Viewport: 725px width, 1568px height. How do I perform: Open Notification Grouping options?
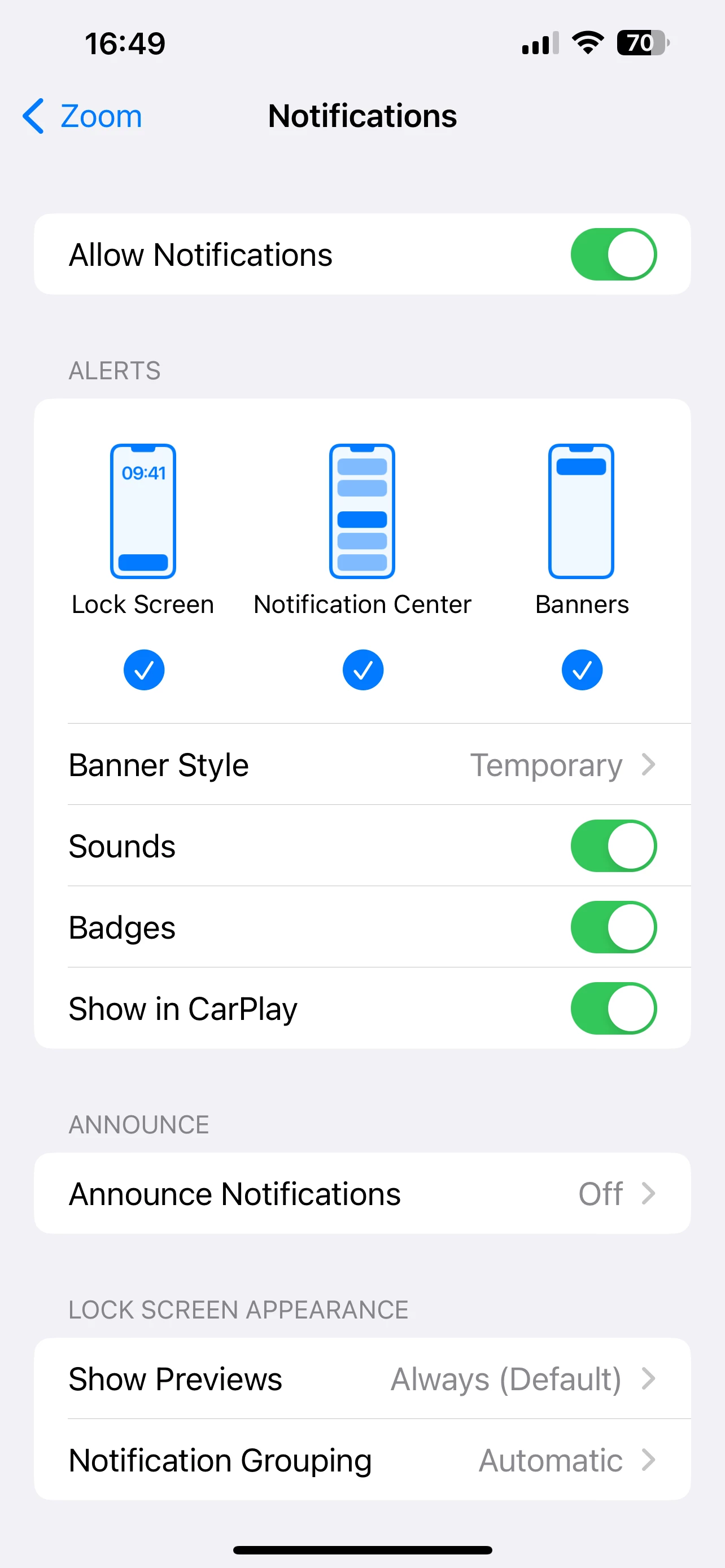pyautogui.click(x=362, y=1460)
